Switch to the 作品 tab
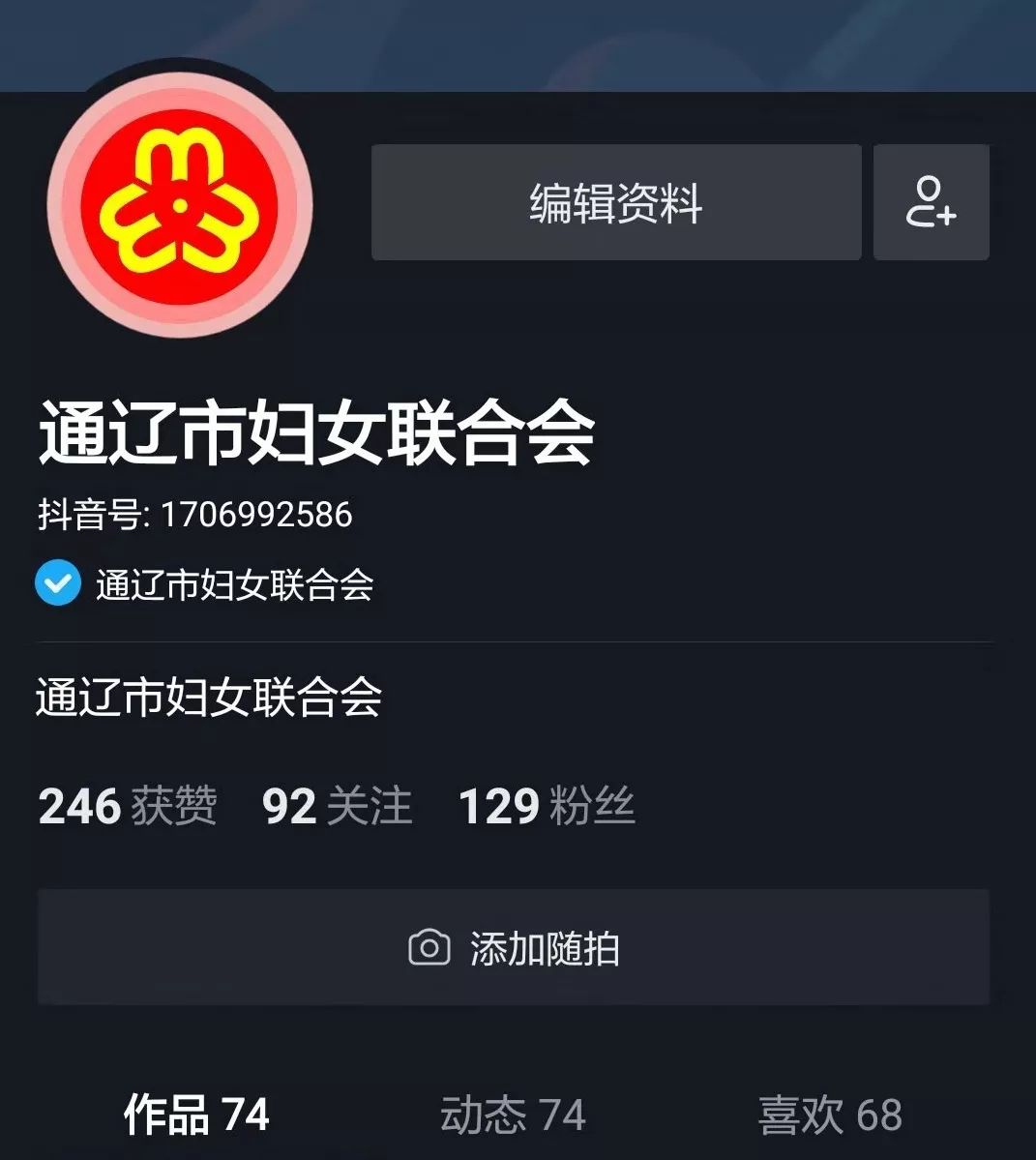1036x1160 pixels. (x=196, y=1115)
